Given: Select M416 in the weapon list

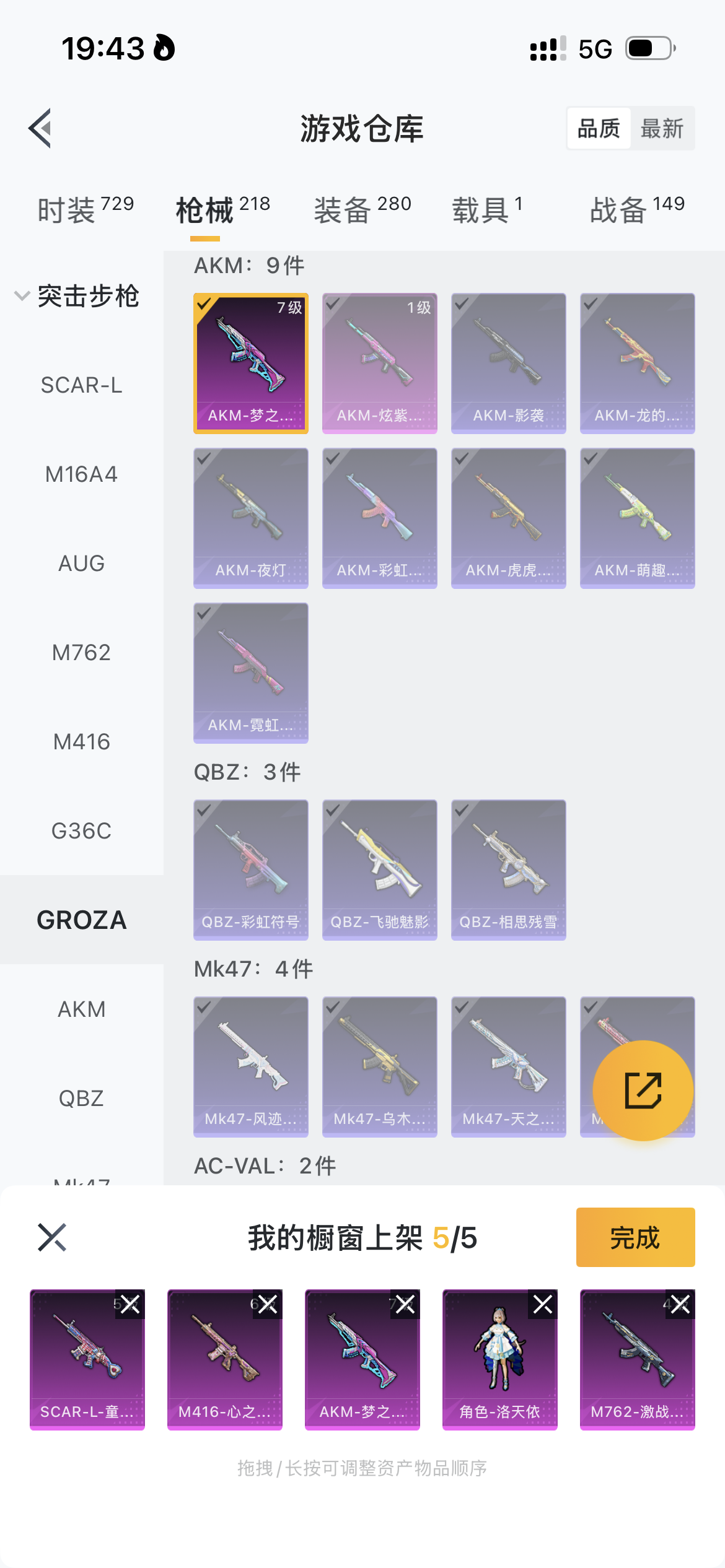Looking at the screenshot, I should pos(81,741).
